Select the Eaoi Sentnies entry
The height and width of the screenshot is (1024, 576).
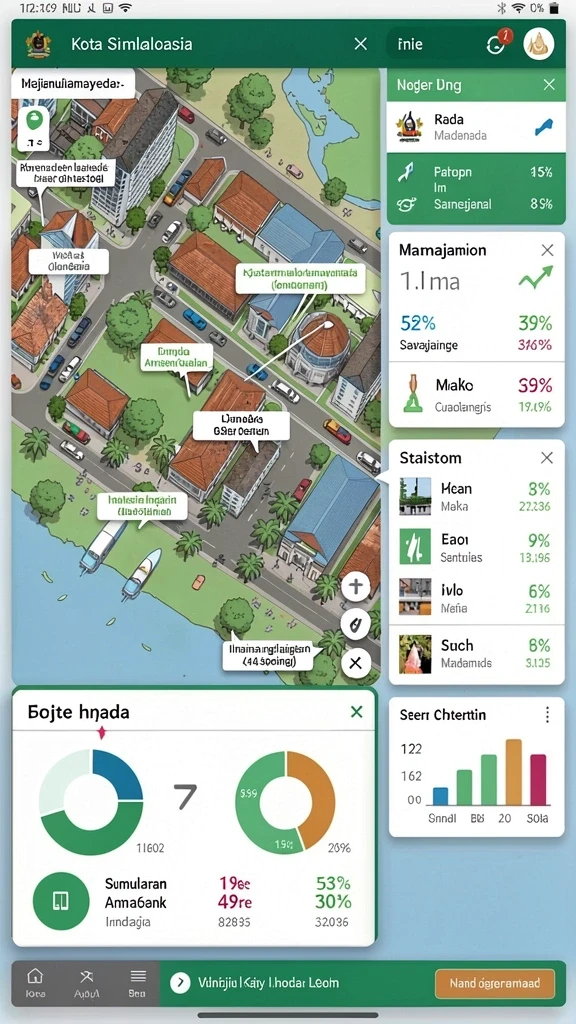pyautogui.click(x=477, y=547)
